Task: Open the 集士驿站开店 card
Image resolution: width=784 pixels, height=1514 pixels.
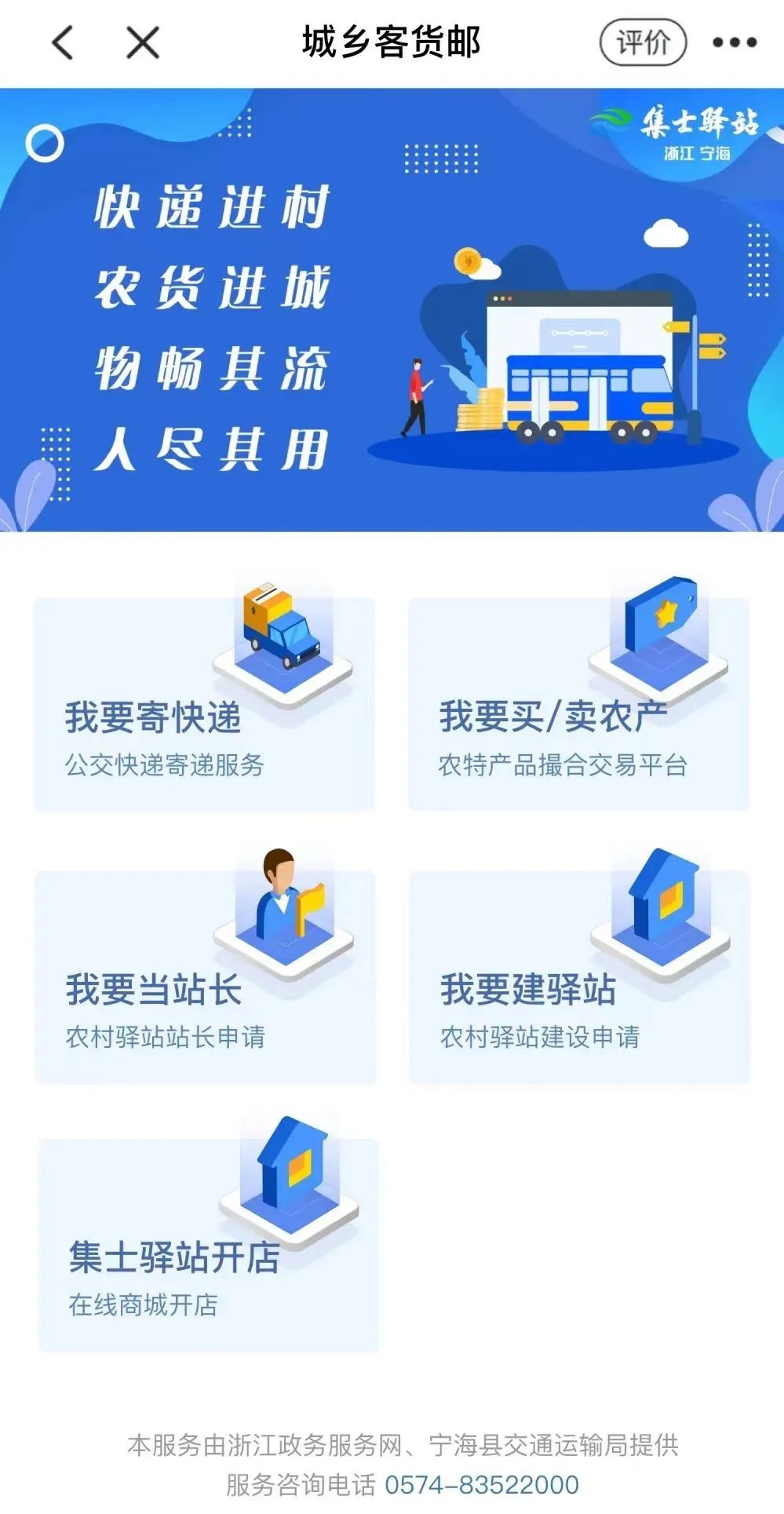Action: tap(209, 1246)
